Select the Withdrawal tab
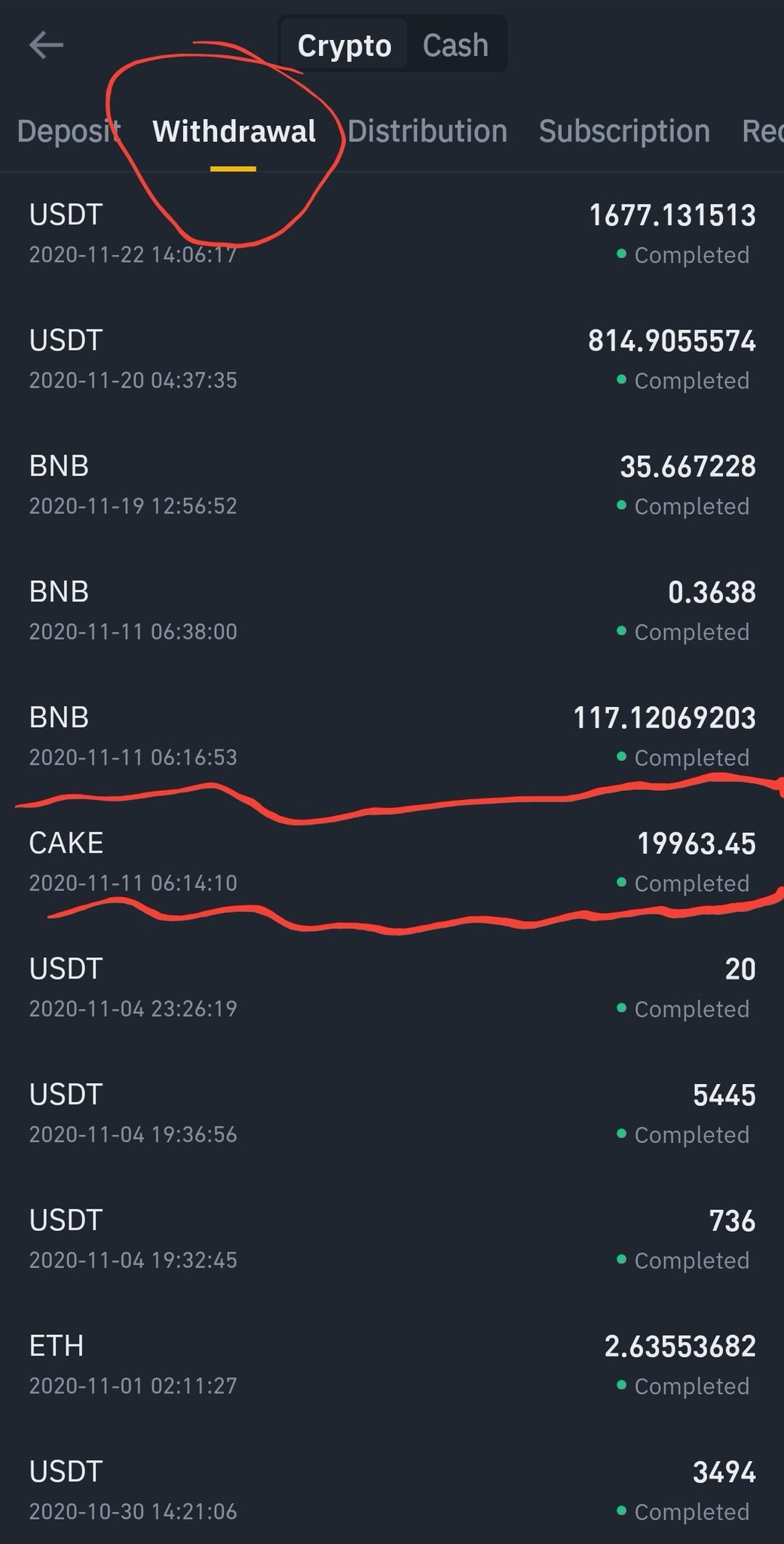 234,132
